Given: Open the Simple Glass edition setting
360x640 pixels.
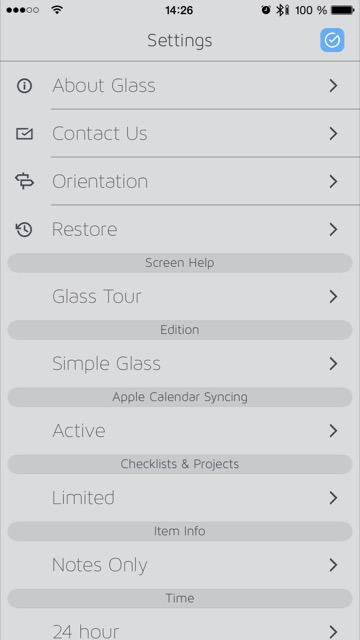Looking at the screenshot, I should [x=180, y=363].
